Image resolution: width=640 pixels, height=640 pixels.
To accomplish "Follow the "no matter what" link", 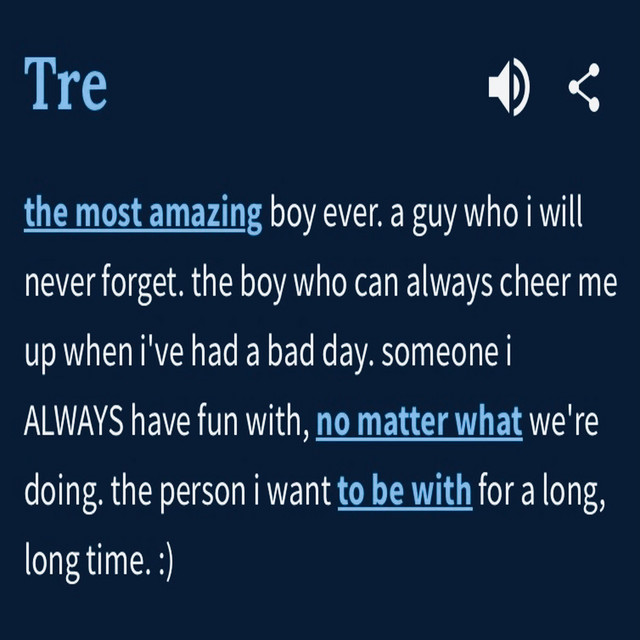I will point(419,424).
